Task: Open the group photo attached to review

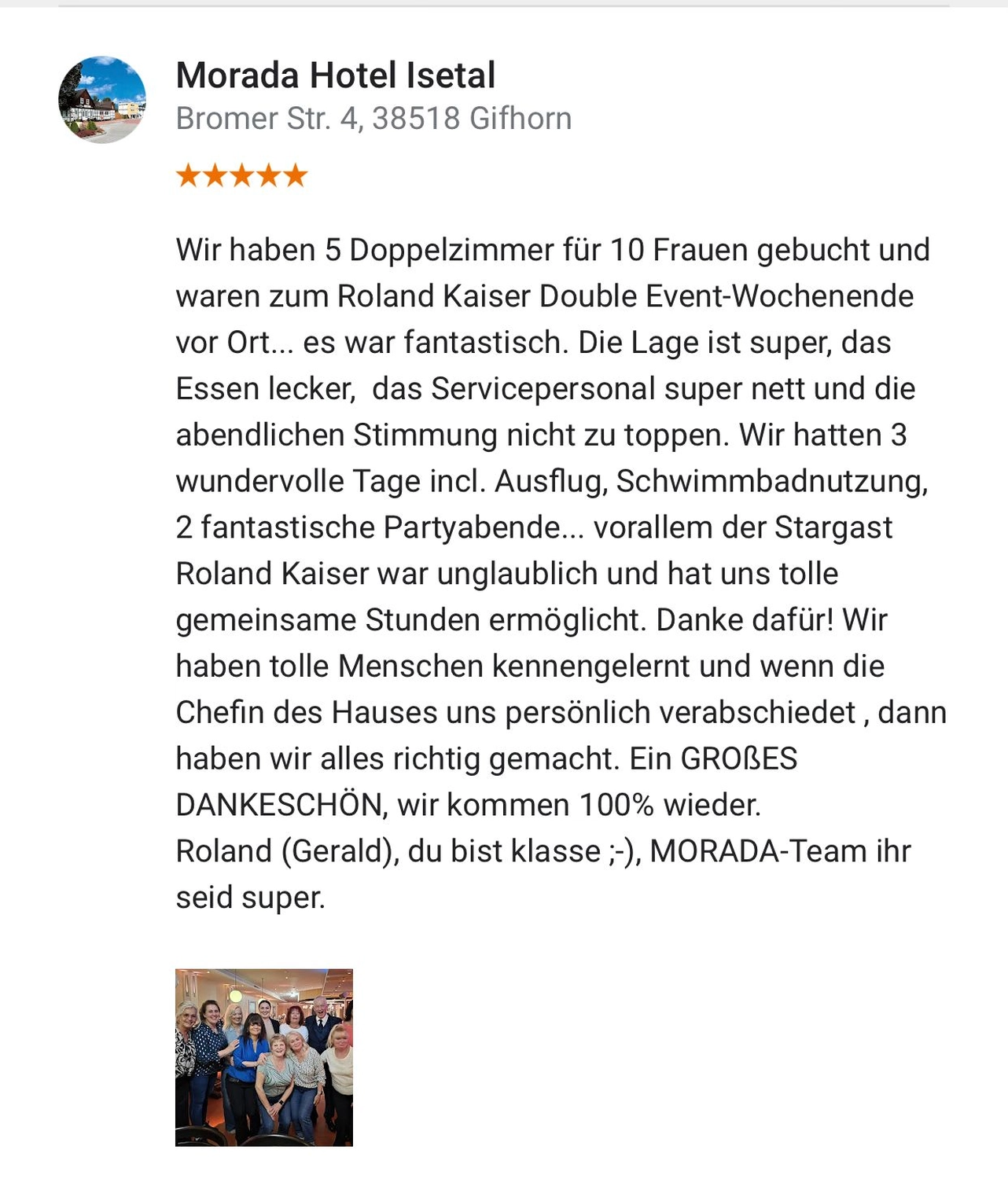Action: (264, 1057)
